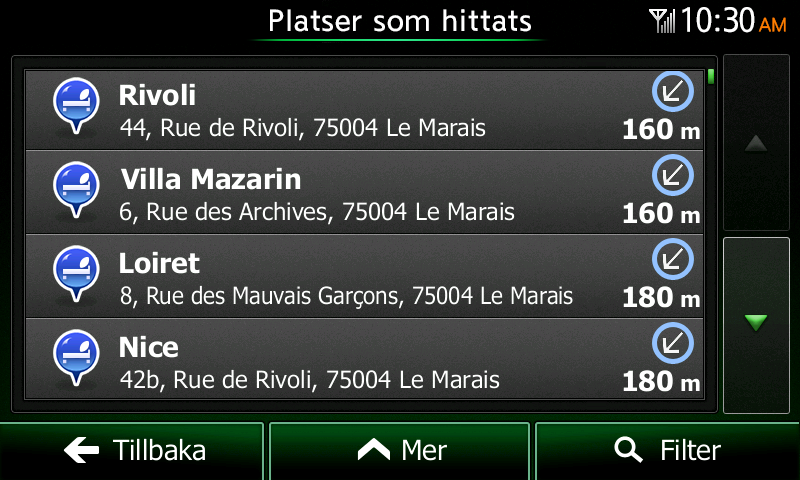Open the Filter search
The width and height of the screenshot is (800, 480).
coord(667,451)
